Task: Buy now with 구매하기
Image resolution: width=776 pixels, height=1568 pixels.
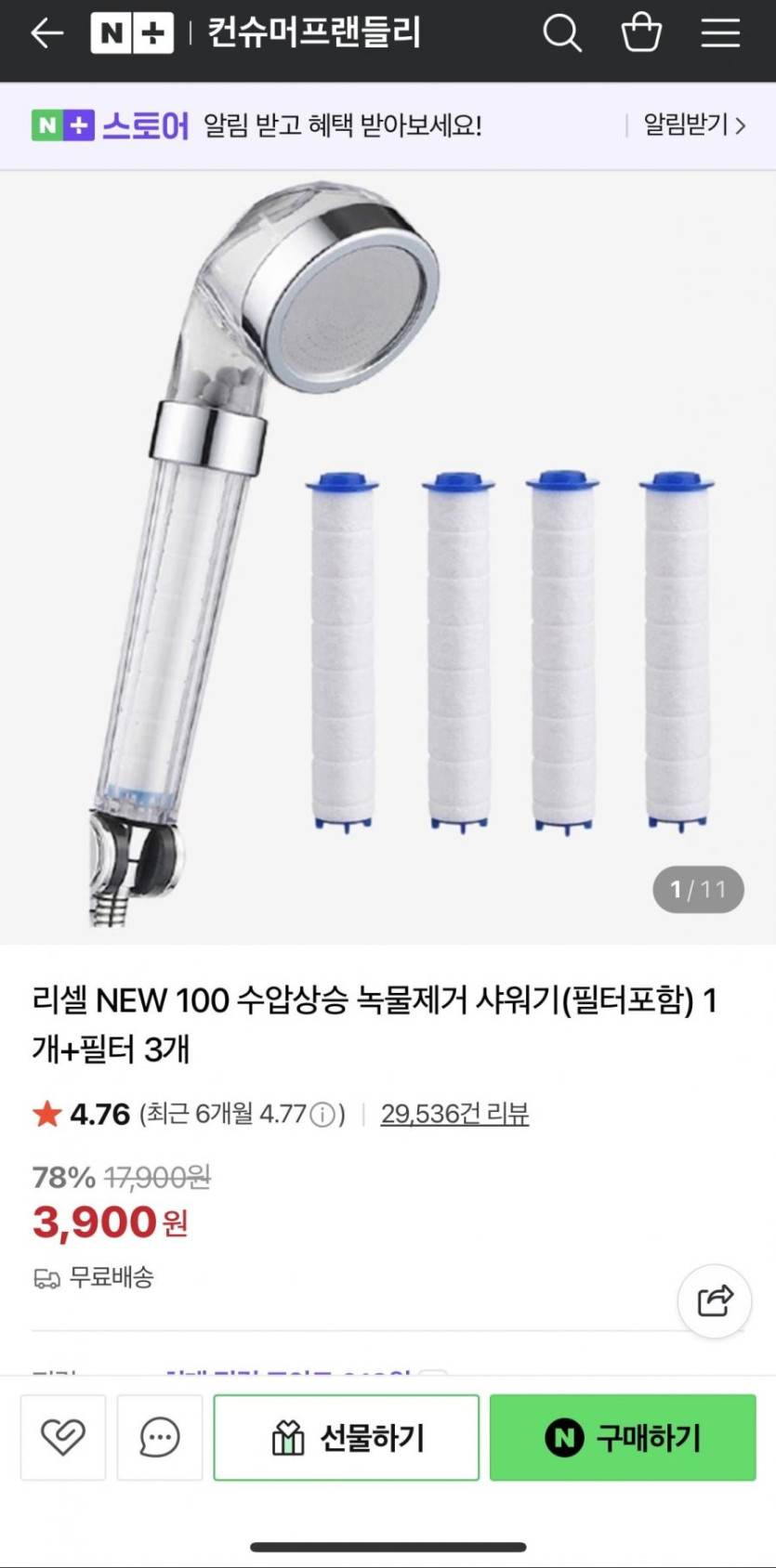Action: point(623,1437)
